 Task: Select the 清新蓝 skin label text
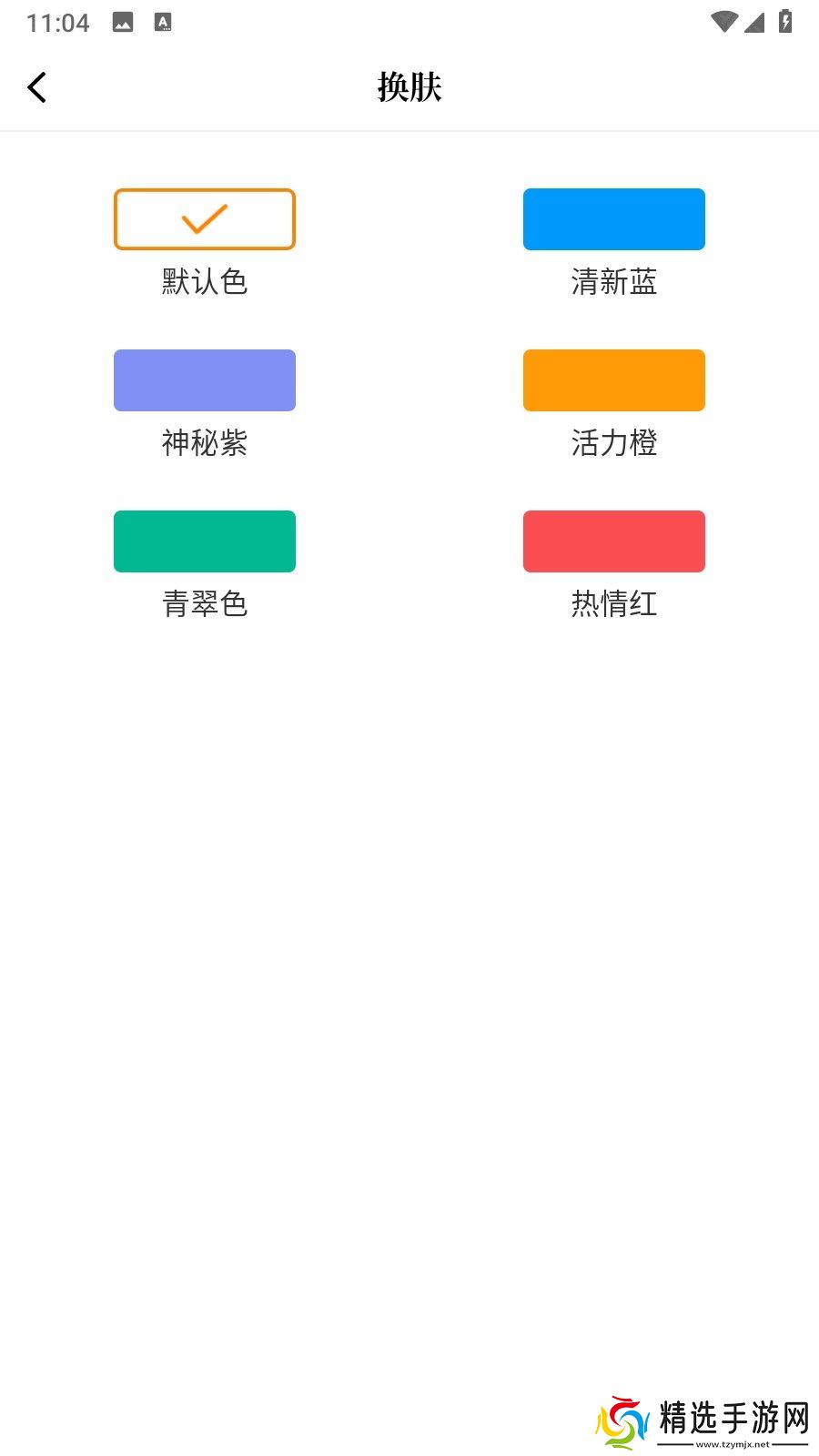tap(613, 283)
